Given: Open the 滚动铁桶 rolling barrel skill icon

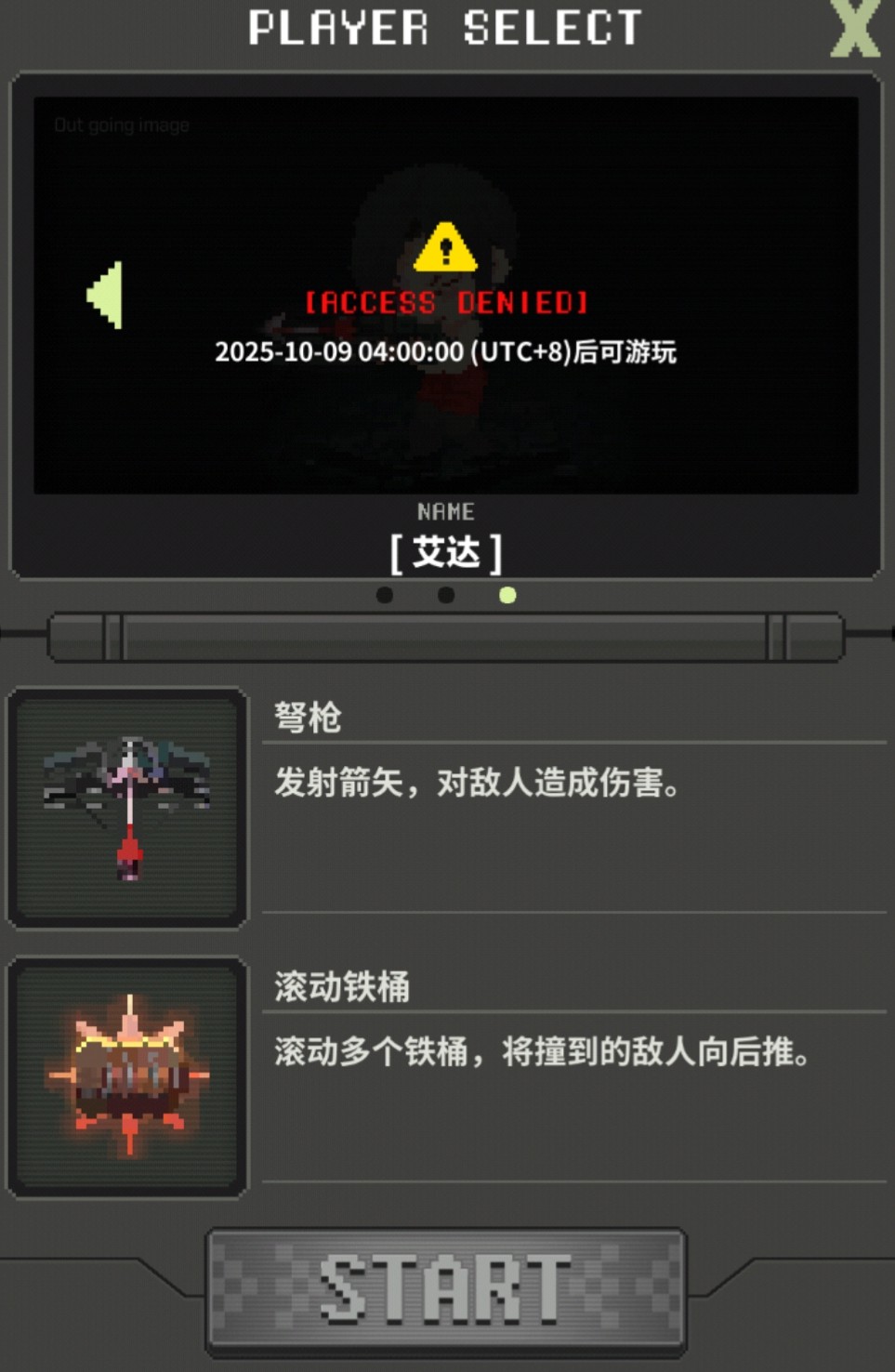Looking at the screenshot, I should tap(128, 1076).
